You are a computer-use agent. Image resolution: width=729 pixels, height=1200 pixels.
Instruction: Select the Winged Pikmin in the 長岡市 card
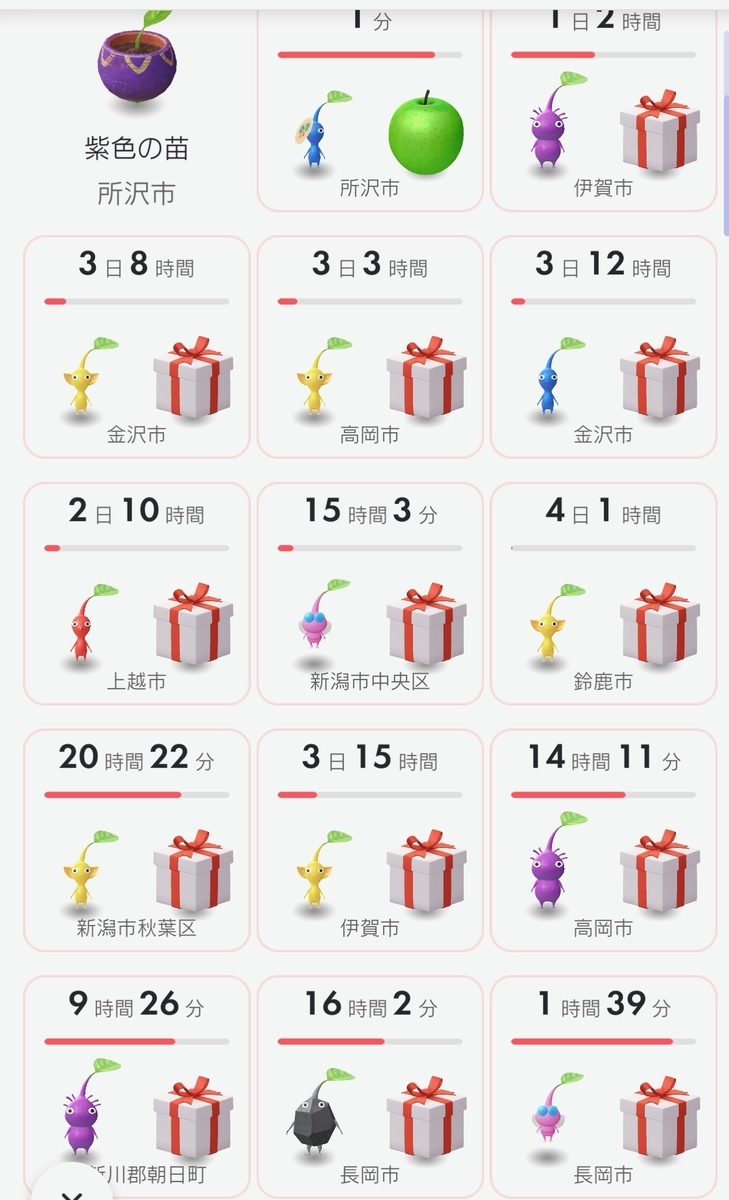coord(552,1115)
